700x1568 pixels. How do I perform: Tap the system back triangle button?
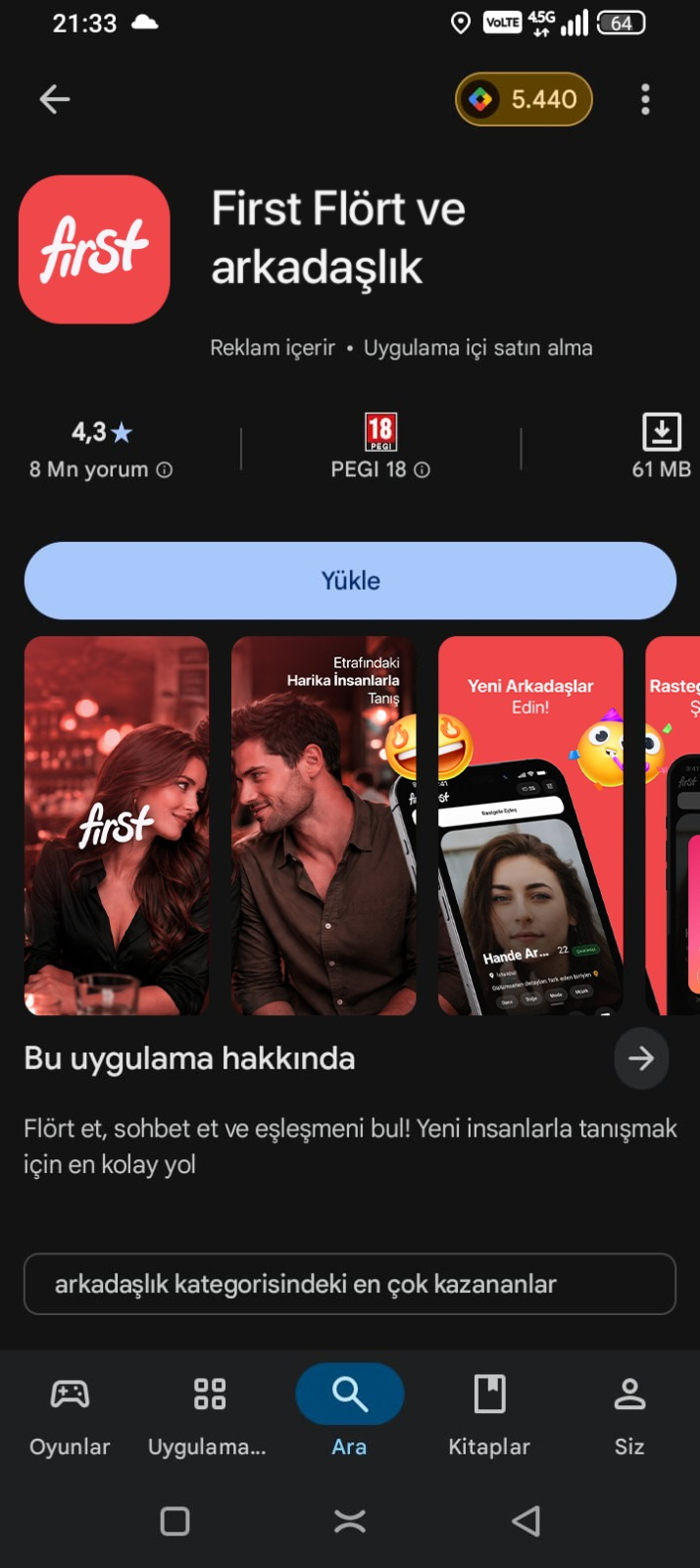(x=526, y=1521)
